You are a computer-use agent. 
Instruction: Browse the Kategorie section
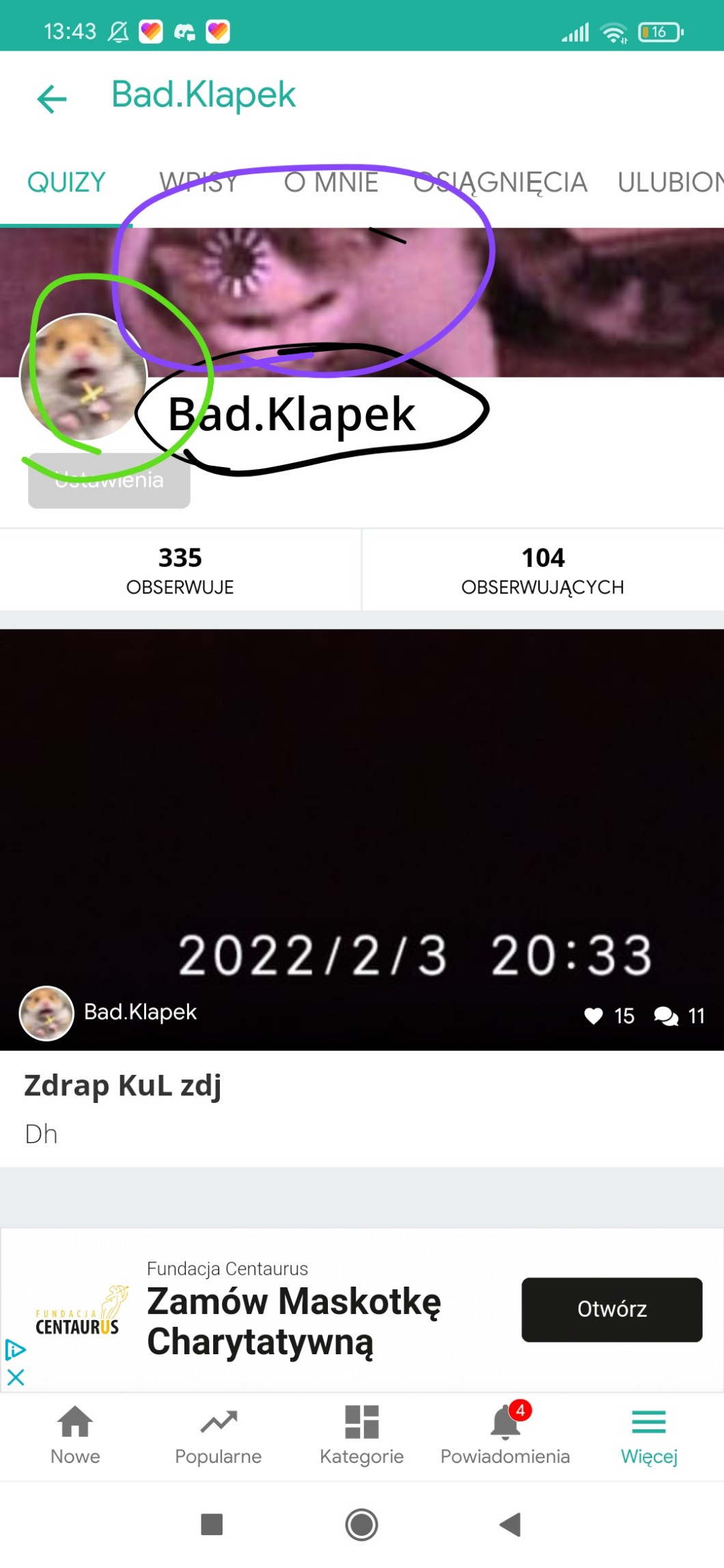(x=362, y=1434)
